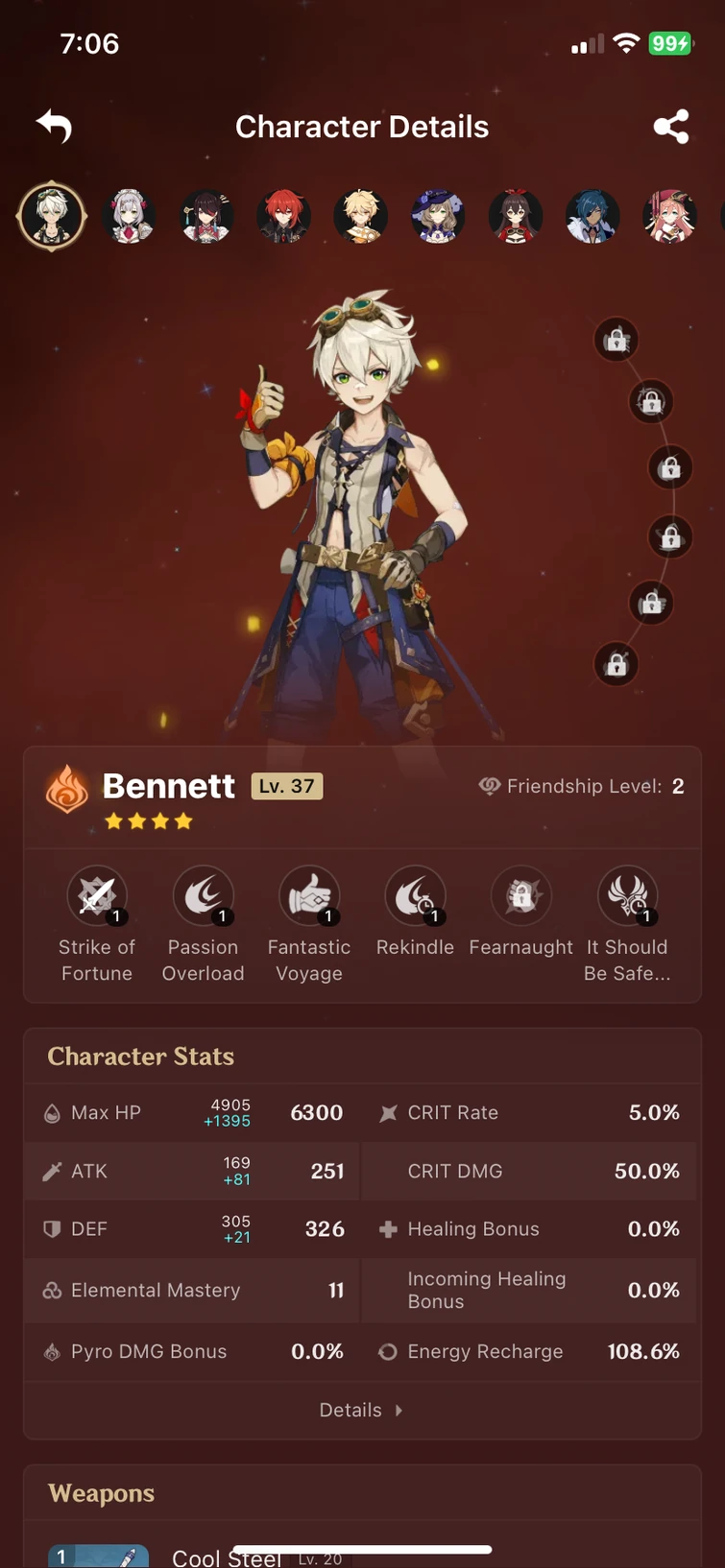
Task: Select Lisa's purple-hat avatar
Action: tap(438, 216)
